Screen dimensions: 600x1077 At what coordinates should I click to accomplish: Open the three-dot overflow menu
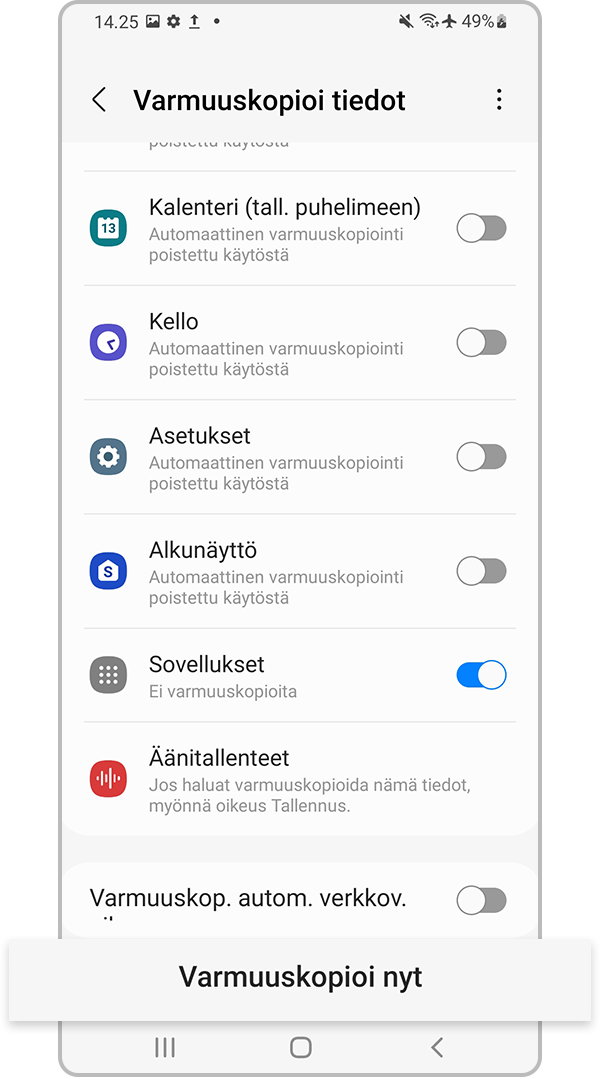[x=499, y=100]
